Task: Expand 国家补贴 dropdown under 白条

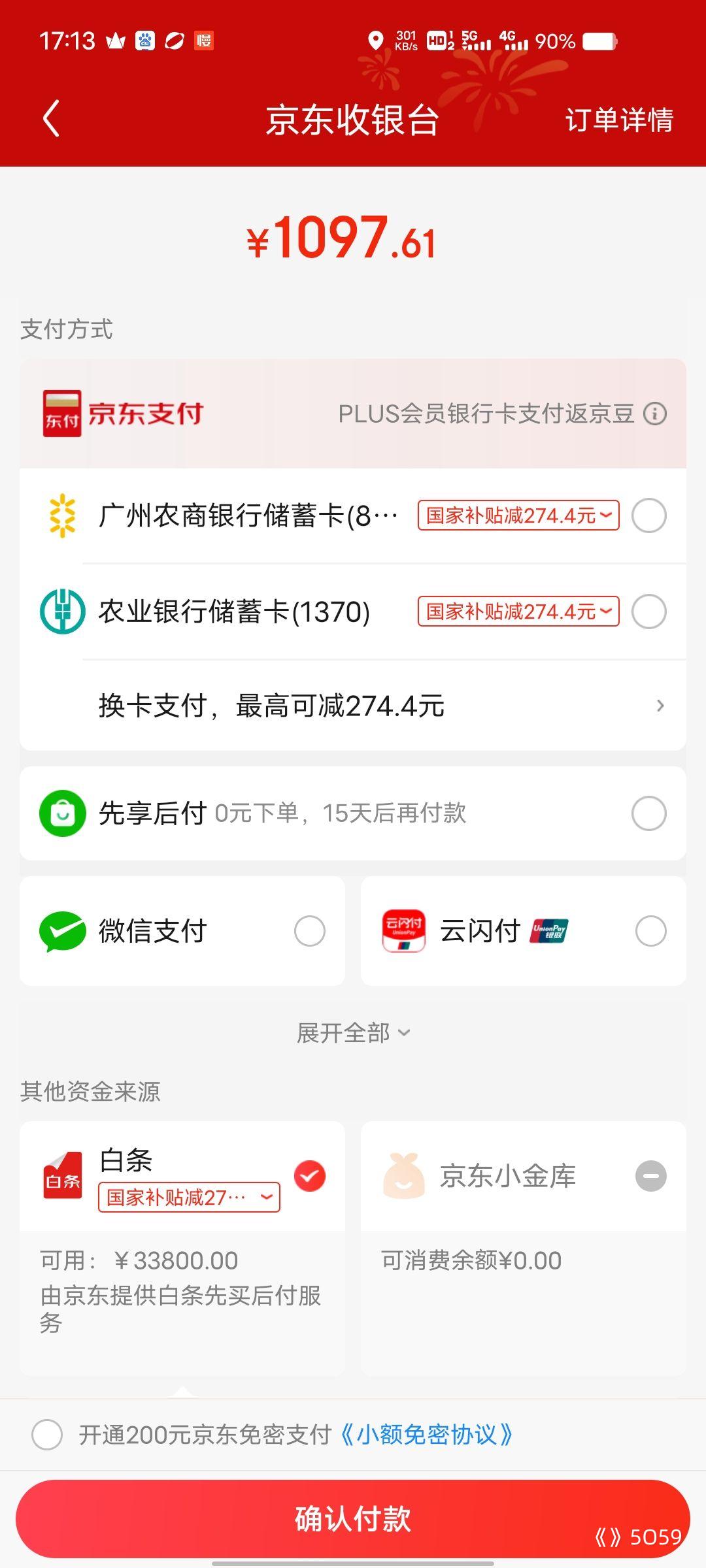Action: click(x=189, y=1198)
